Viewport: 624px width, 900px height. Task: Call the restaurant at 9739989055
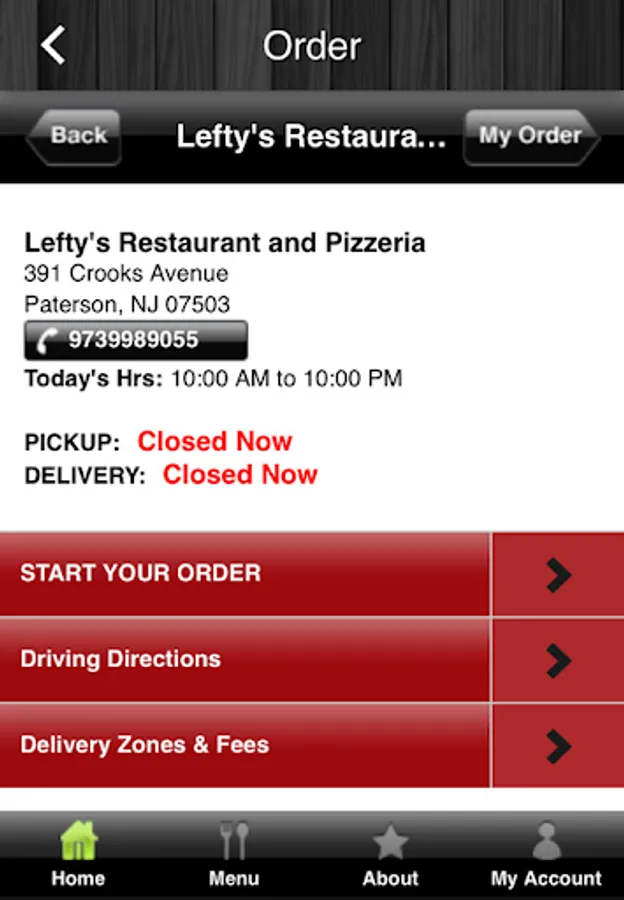(x=135, y=340)
